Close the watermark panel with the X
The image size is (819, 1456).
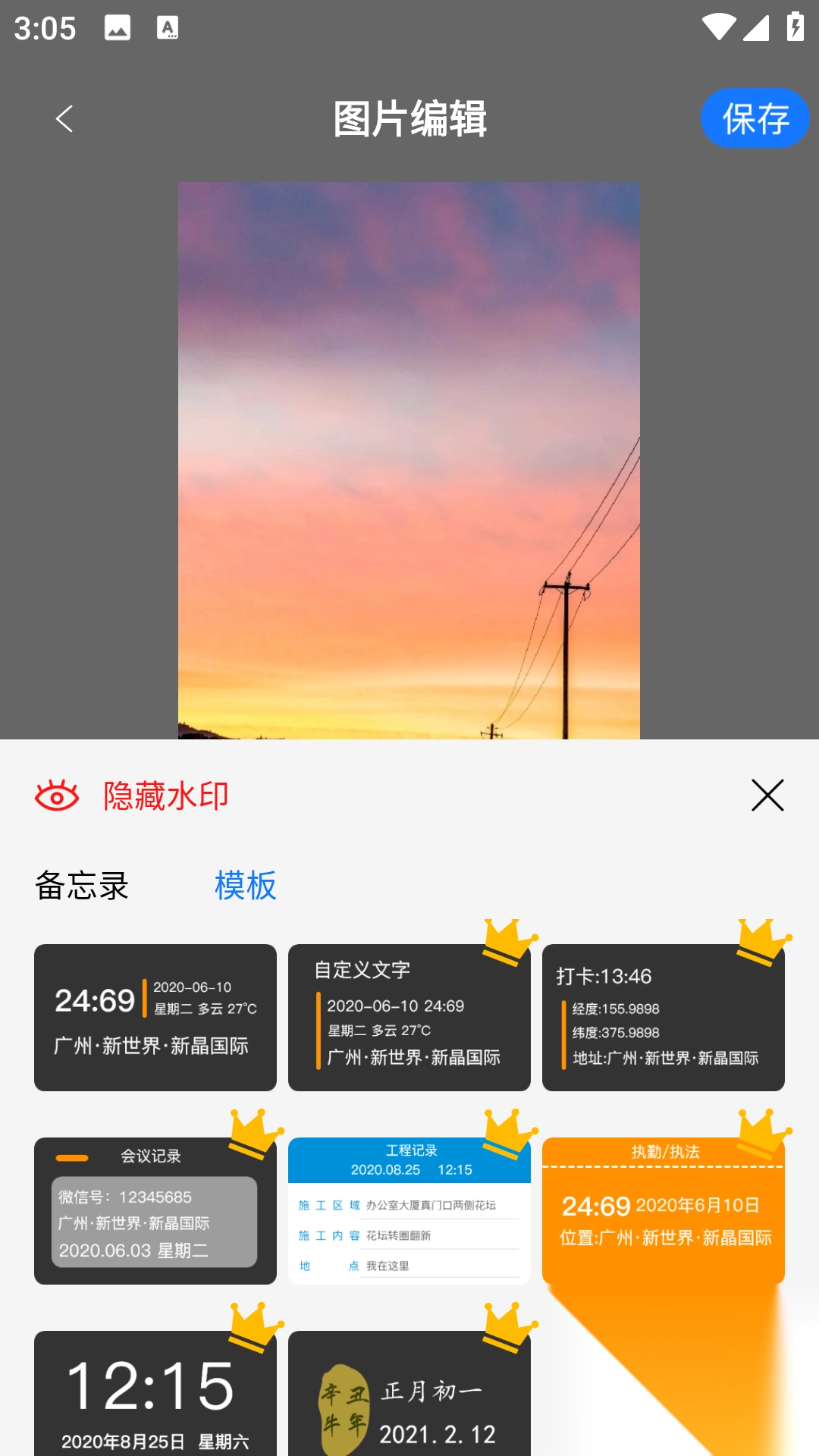coord(768,796)
